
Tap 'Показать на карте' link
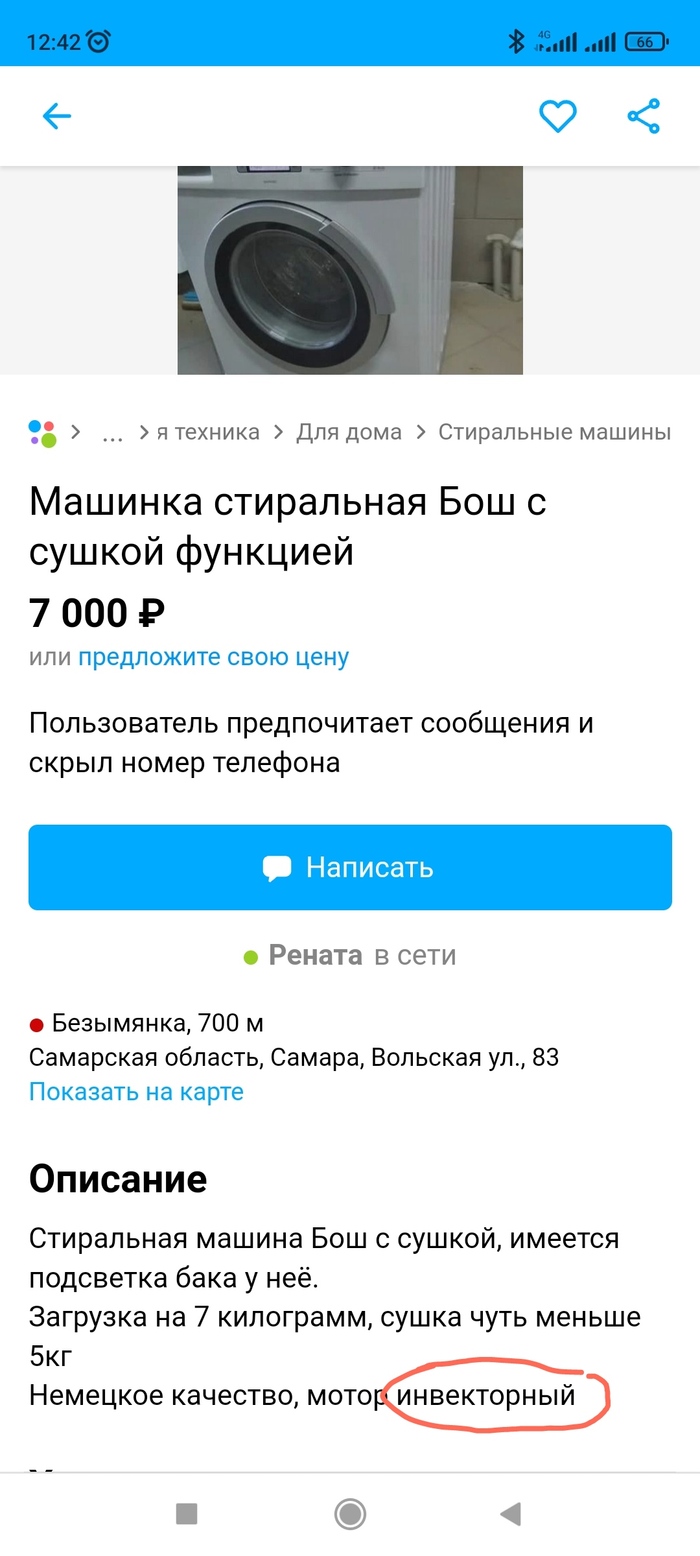136,1091
